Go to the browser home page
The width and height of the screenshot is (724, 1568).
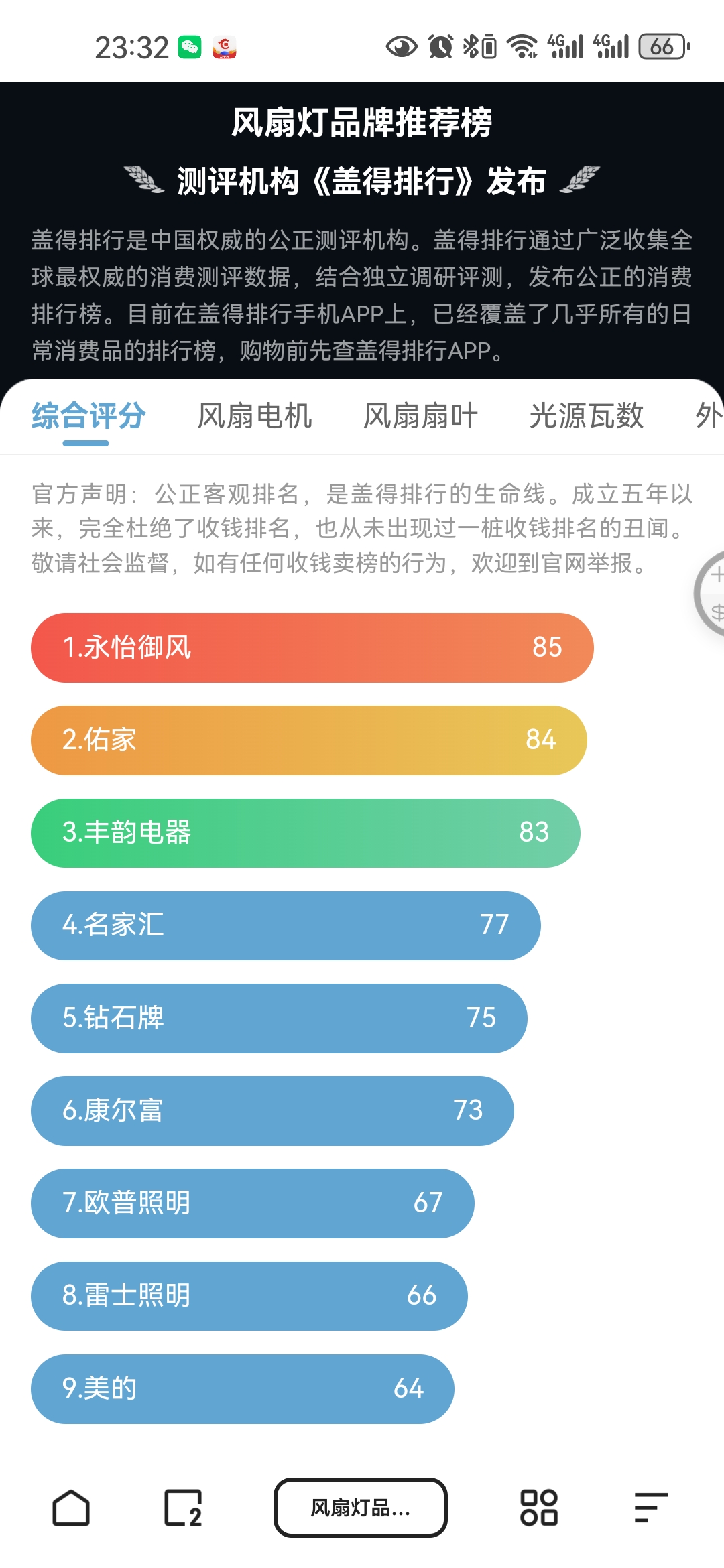tap(71, 1508)
